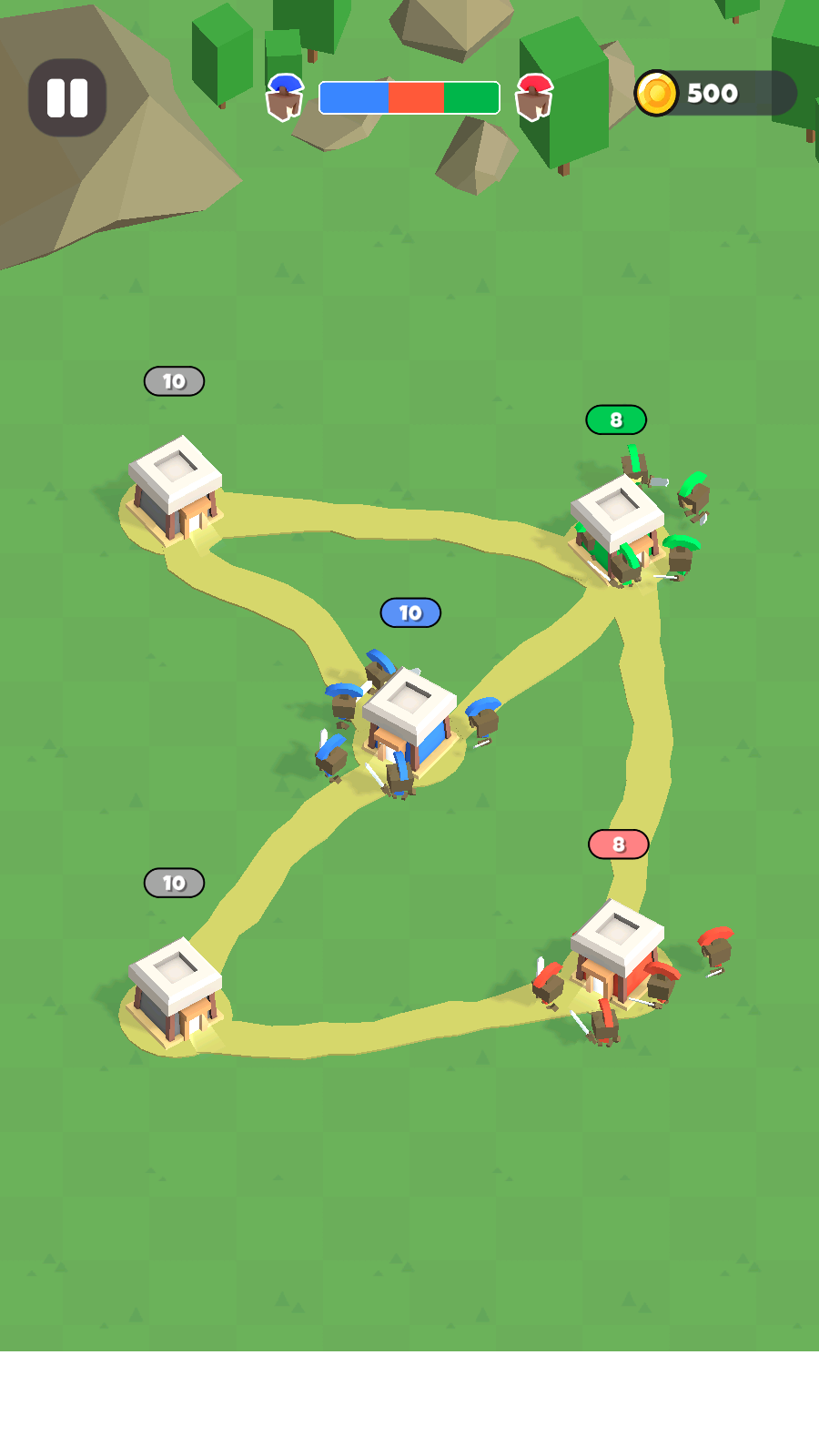Select the blue tower with 10 troops

point(409,719)
